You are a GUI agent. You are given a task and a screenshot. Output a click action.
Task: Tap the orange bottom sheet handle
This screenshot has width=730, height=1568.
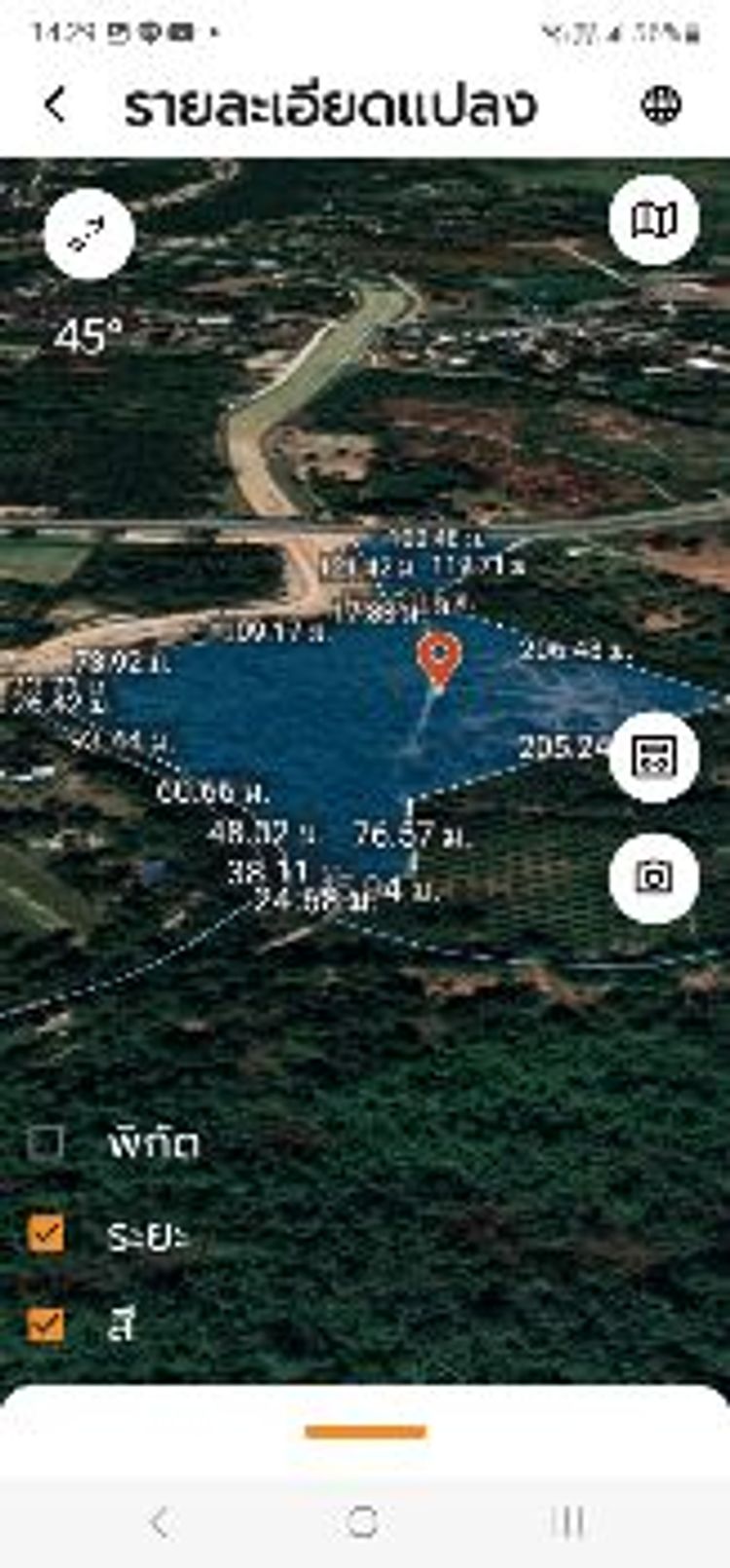[x=365, y=1431]
